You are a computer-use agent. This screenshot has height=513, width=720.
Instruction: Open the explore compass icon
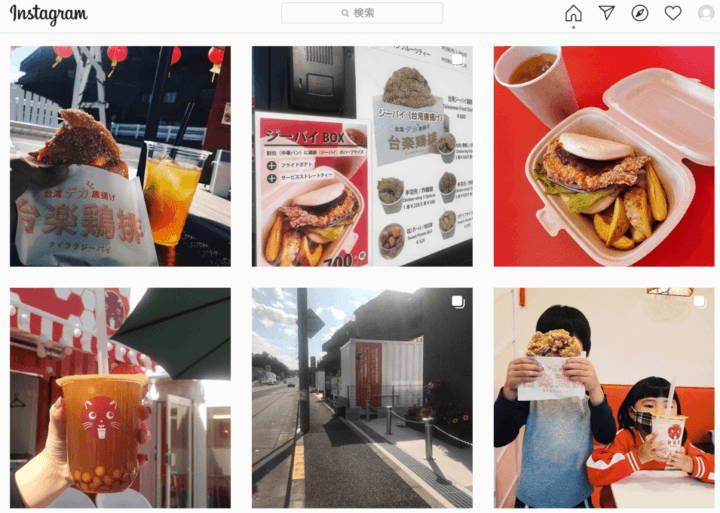(x=640, y=13)
